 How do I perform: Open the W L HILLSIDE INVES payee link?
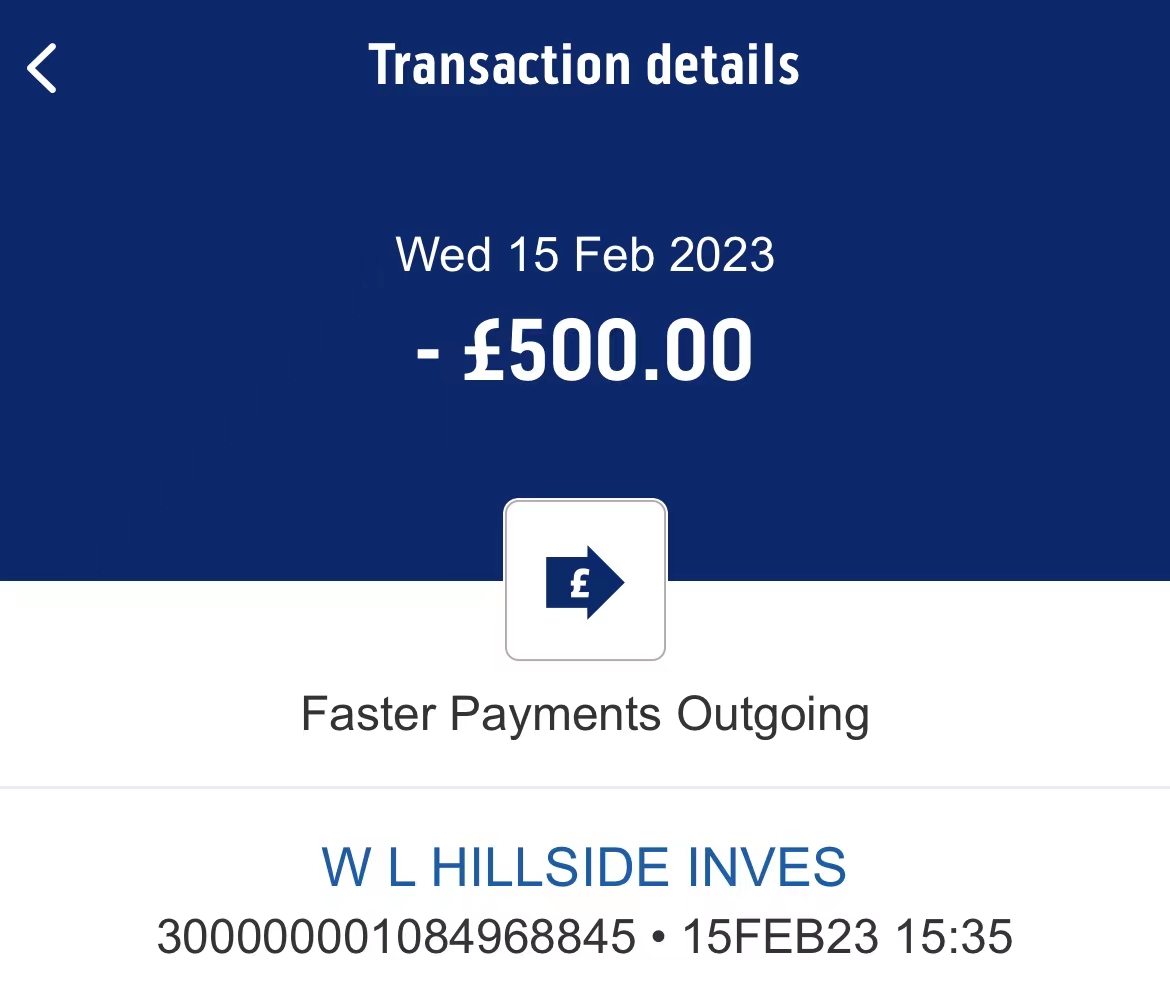(x=584, y=867)
